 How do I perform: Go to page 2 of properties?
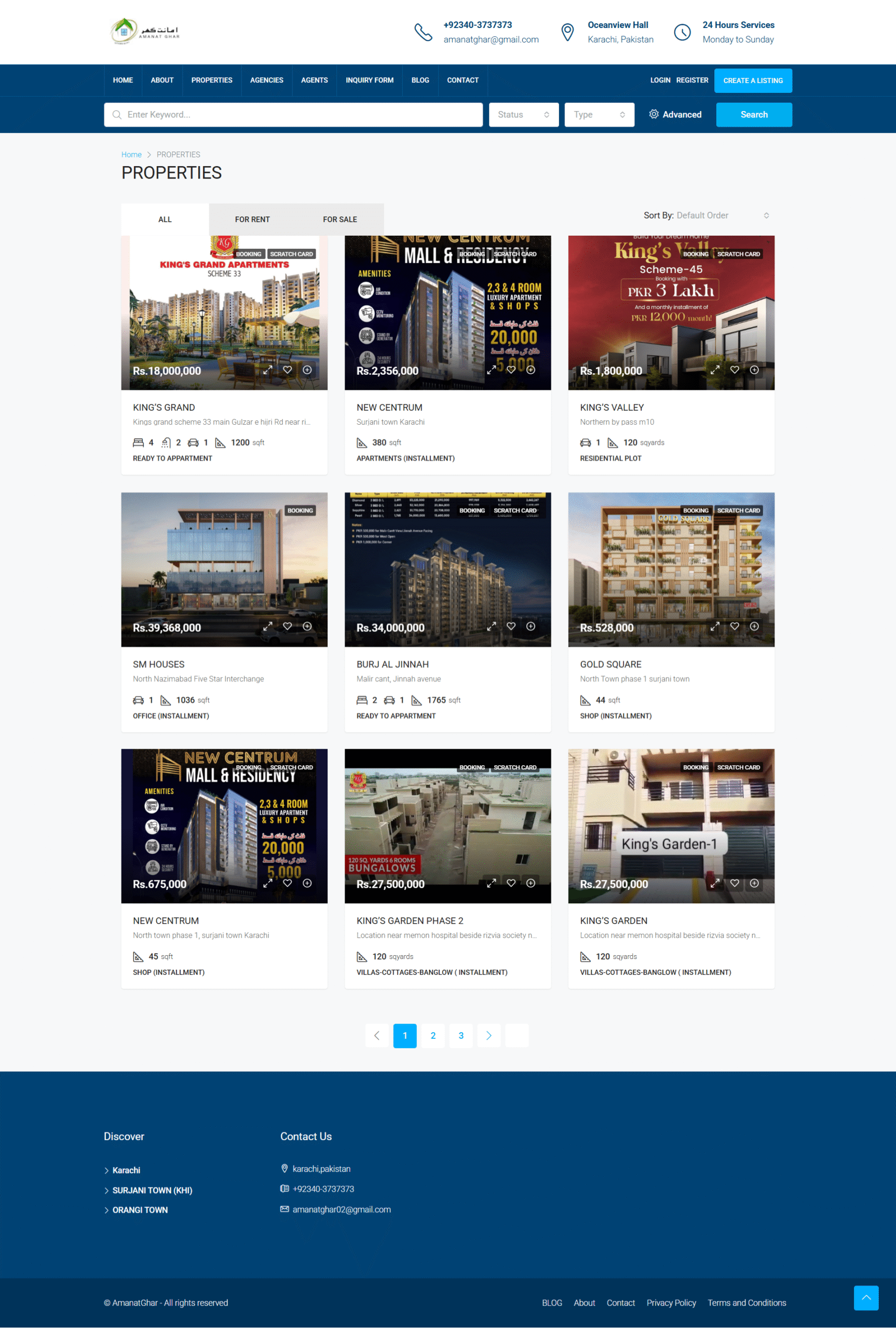(432, 1035)
